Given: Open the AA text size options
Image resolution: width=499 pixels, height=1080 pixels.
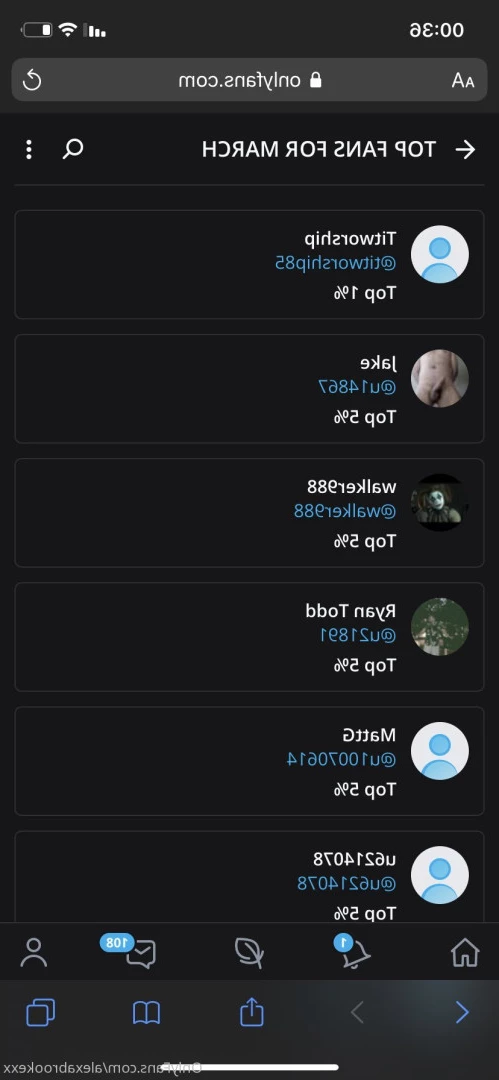Looking at the screenshot, I should (x=462, y=81).
